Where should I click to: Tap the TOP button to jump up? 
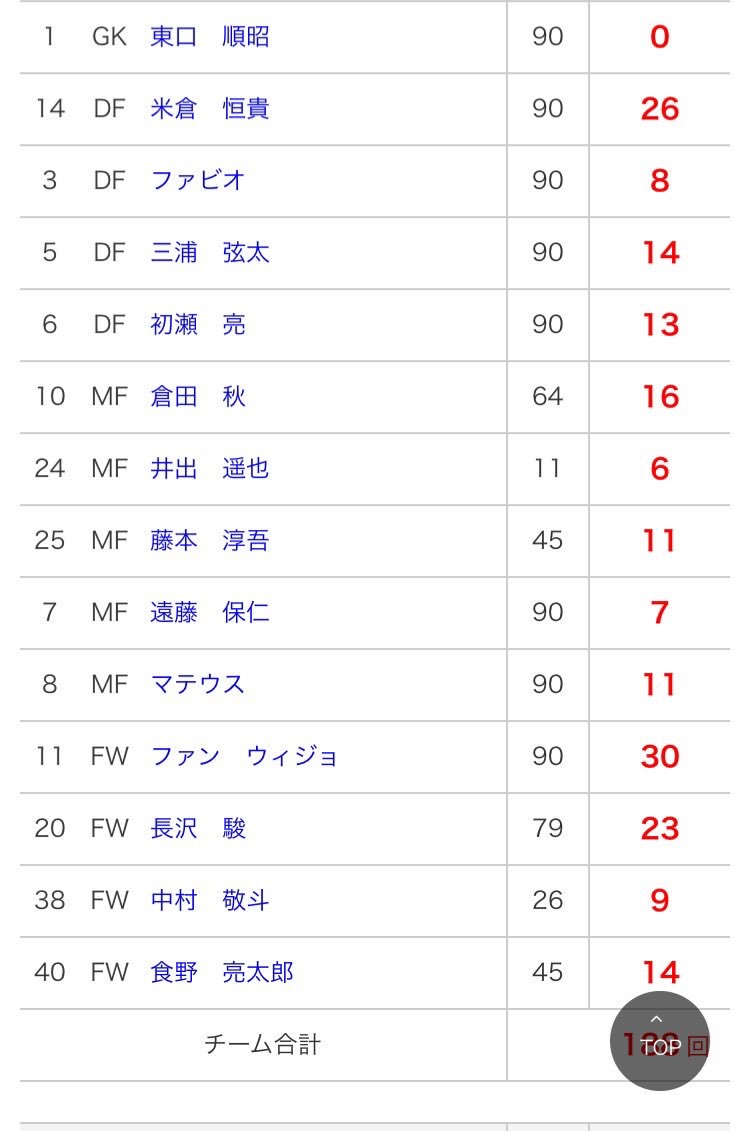tap(659, 1040)
